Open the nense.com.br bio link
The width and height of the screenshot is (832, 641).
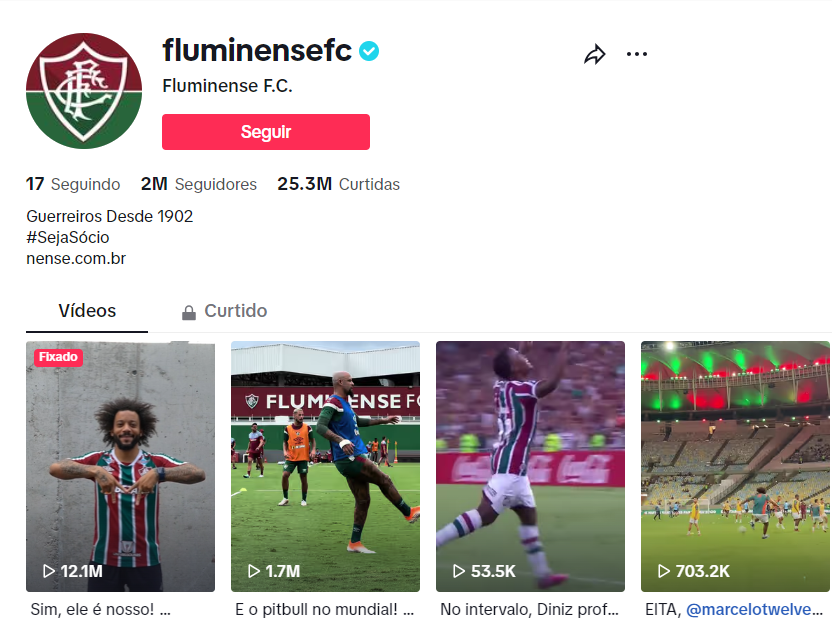76,259
